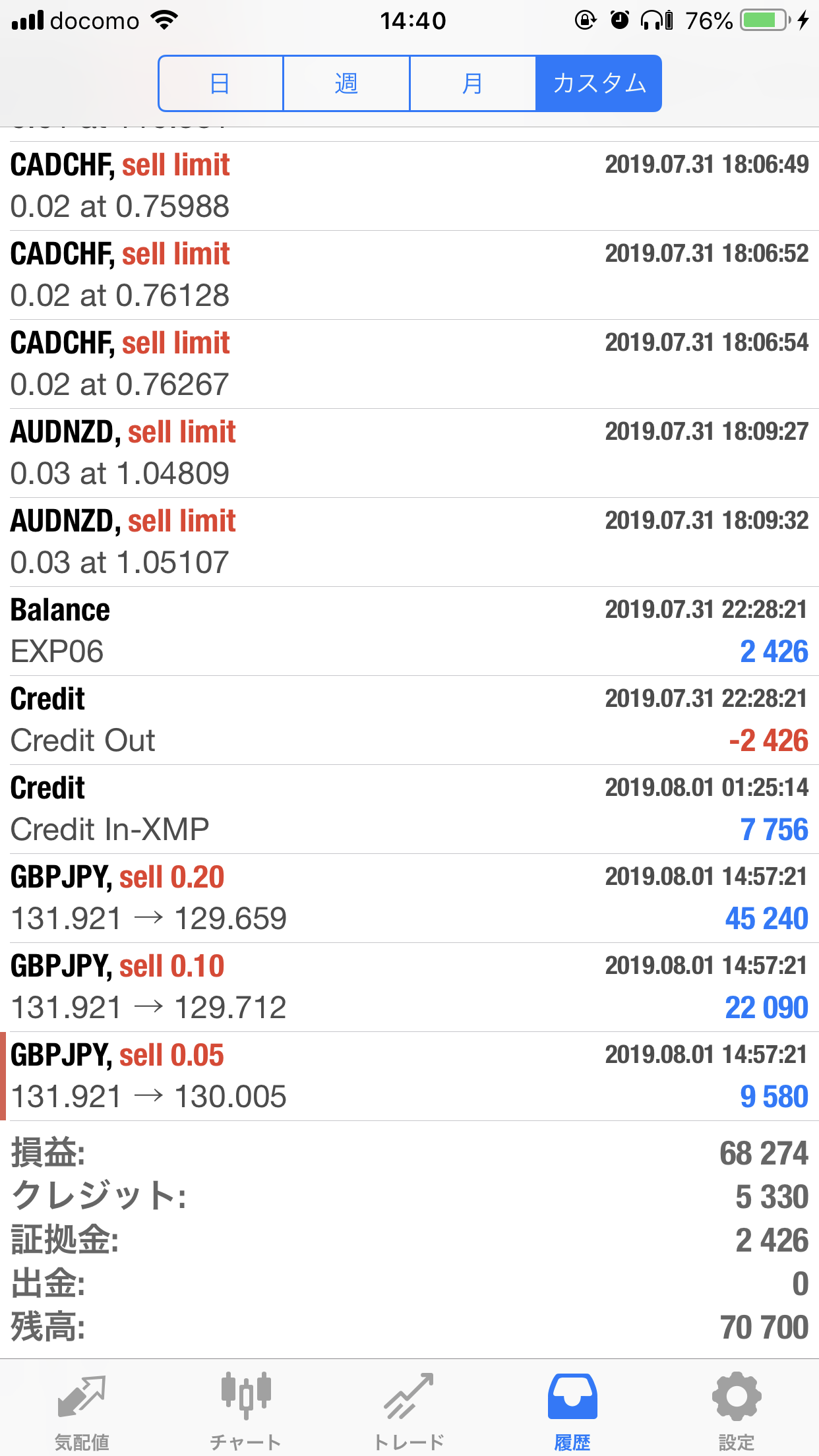Expand the GBPJPY sell 0.10 trade
The width and height of the screenshot is (819, 1456).
point(409,987)
